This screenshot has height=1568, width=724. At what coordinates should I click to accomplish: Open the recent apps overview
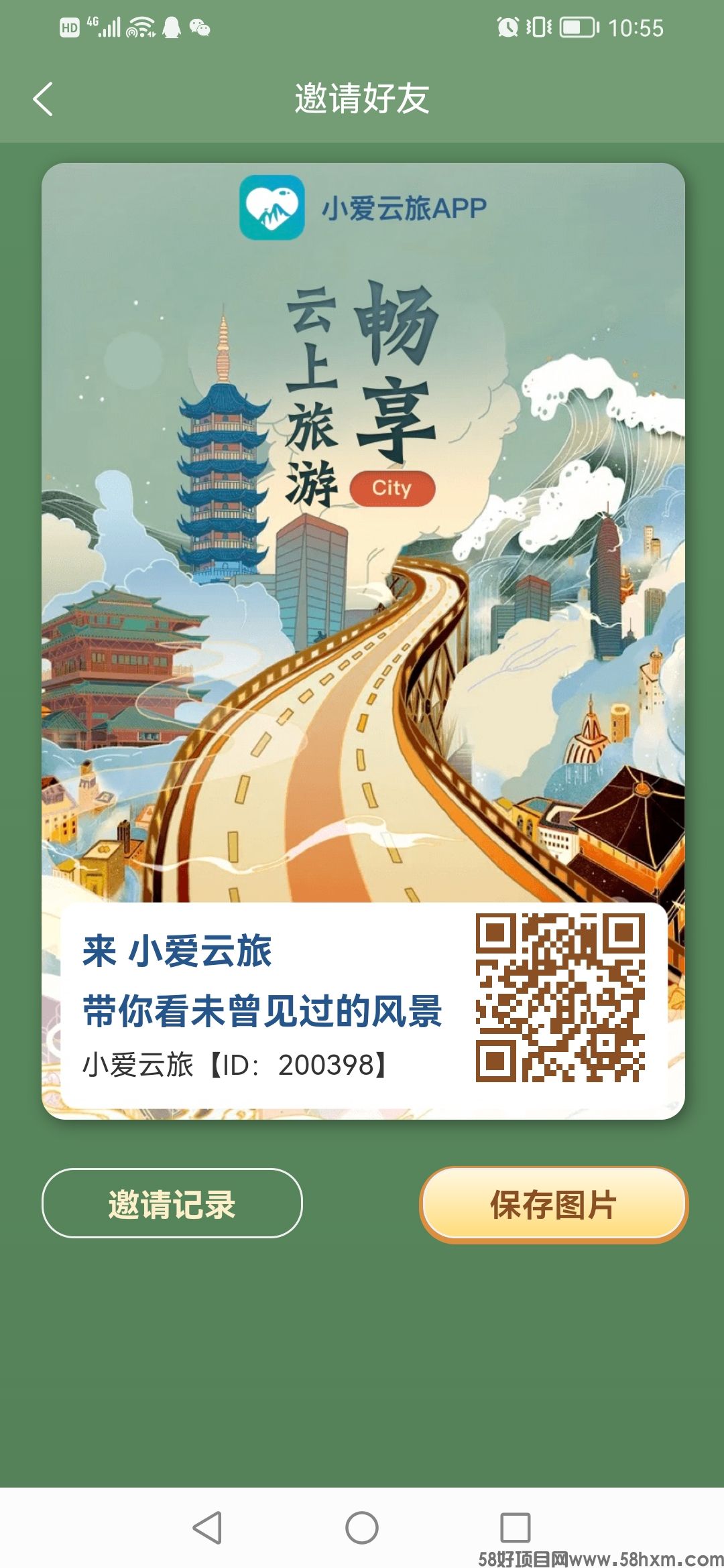click(x=516, y=1527)
